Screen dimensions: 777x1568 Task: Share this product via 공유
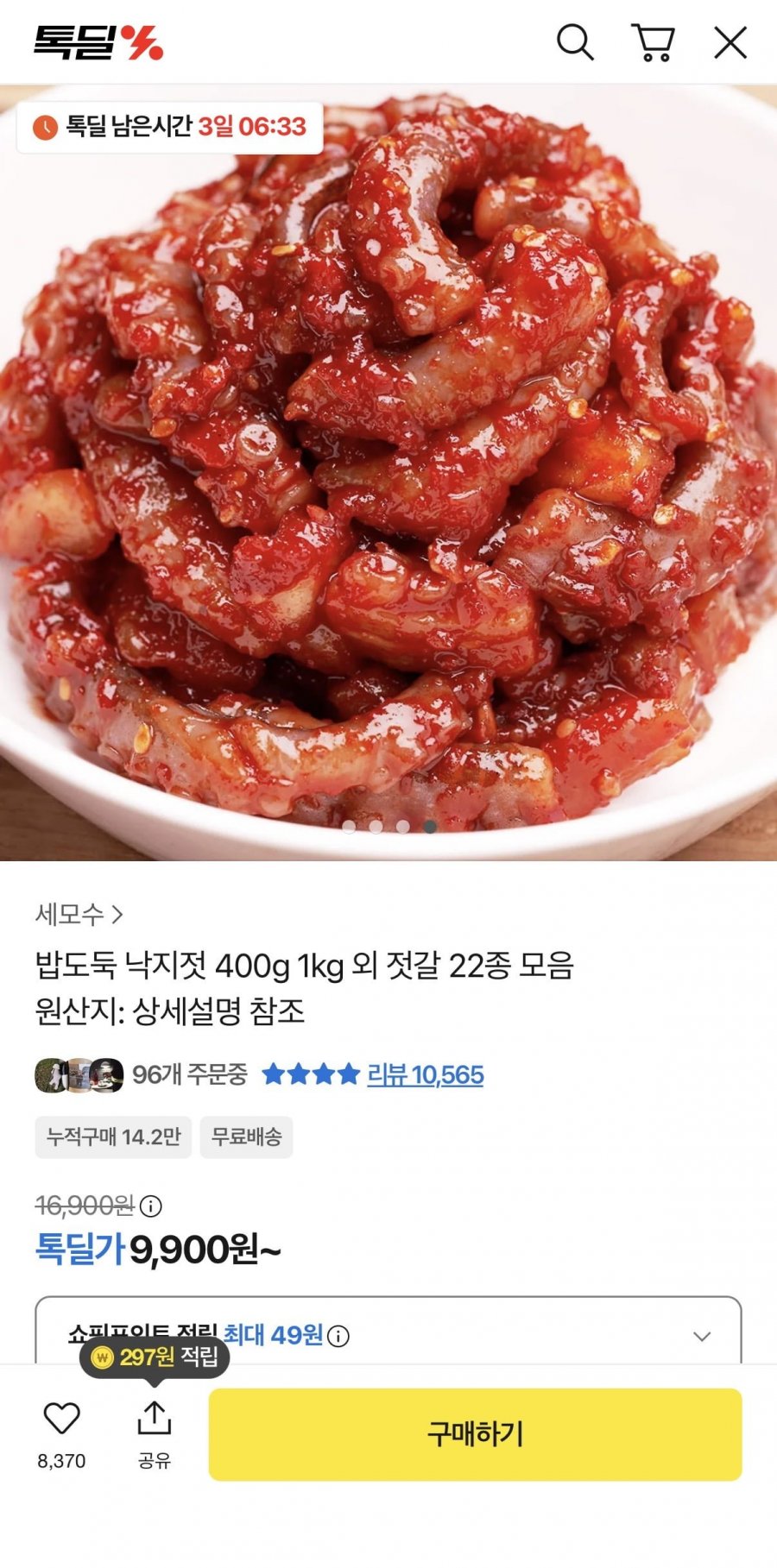click(x=155, y=1435)
